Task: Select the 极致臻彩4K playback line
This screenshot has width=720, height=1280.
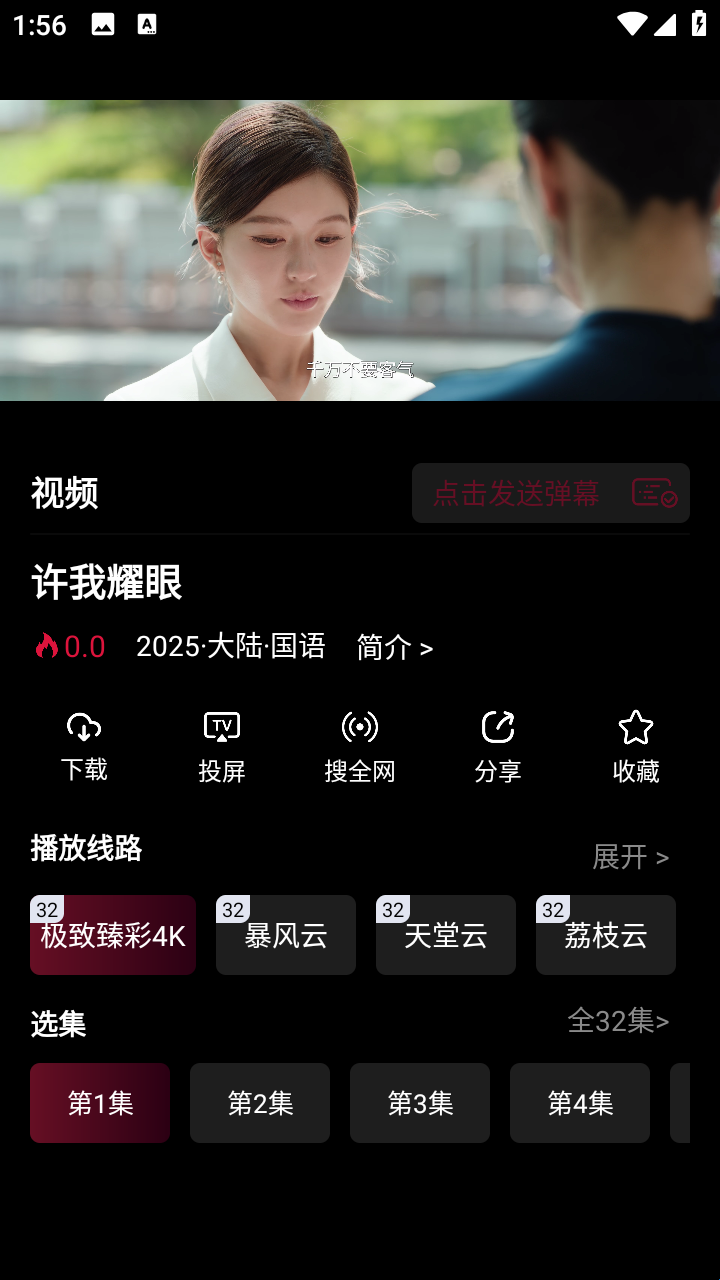Action: point(113,935)
